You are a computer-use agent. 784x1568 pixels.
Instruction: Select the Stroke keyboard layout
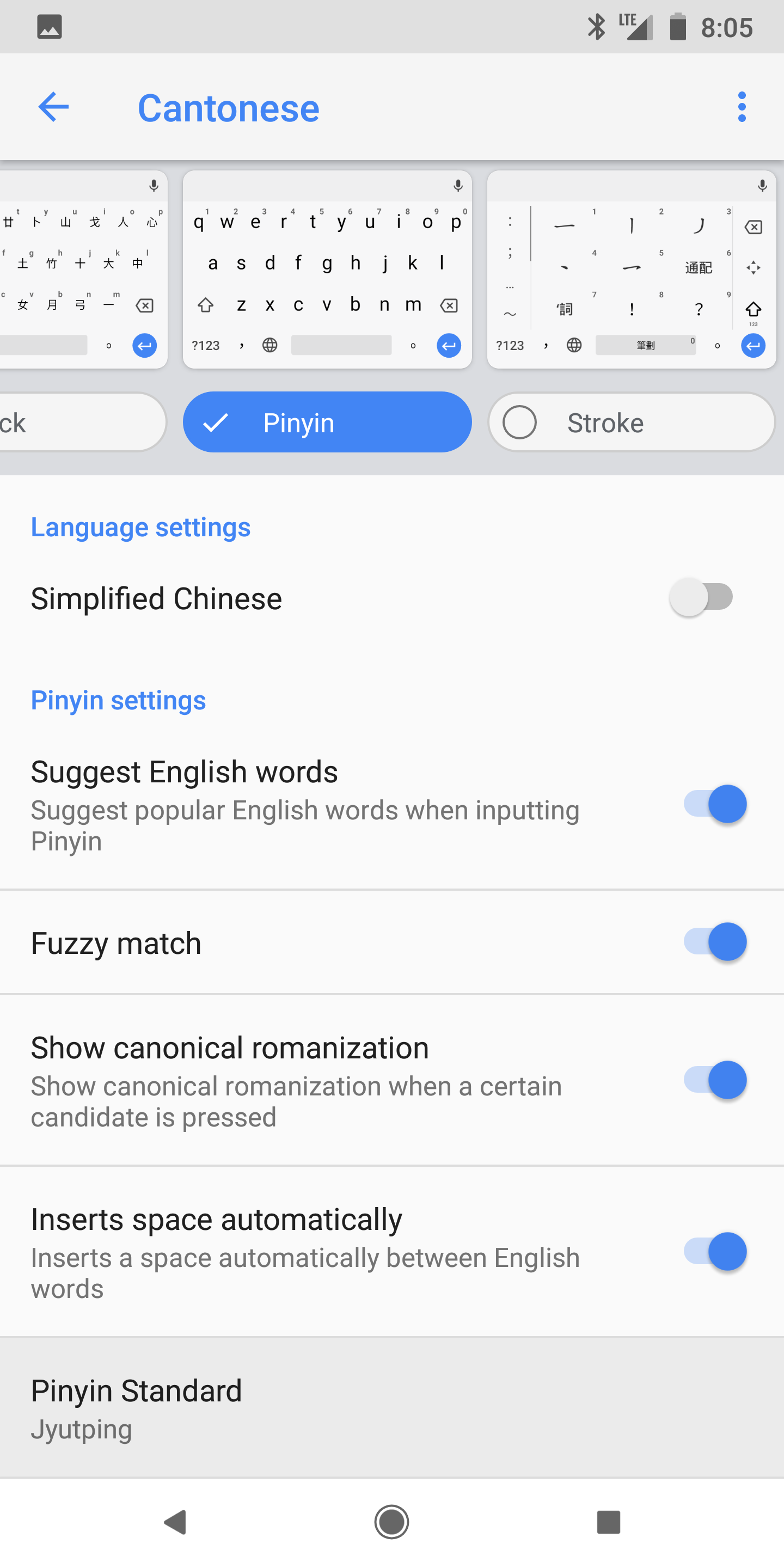point(631,422)
